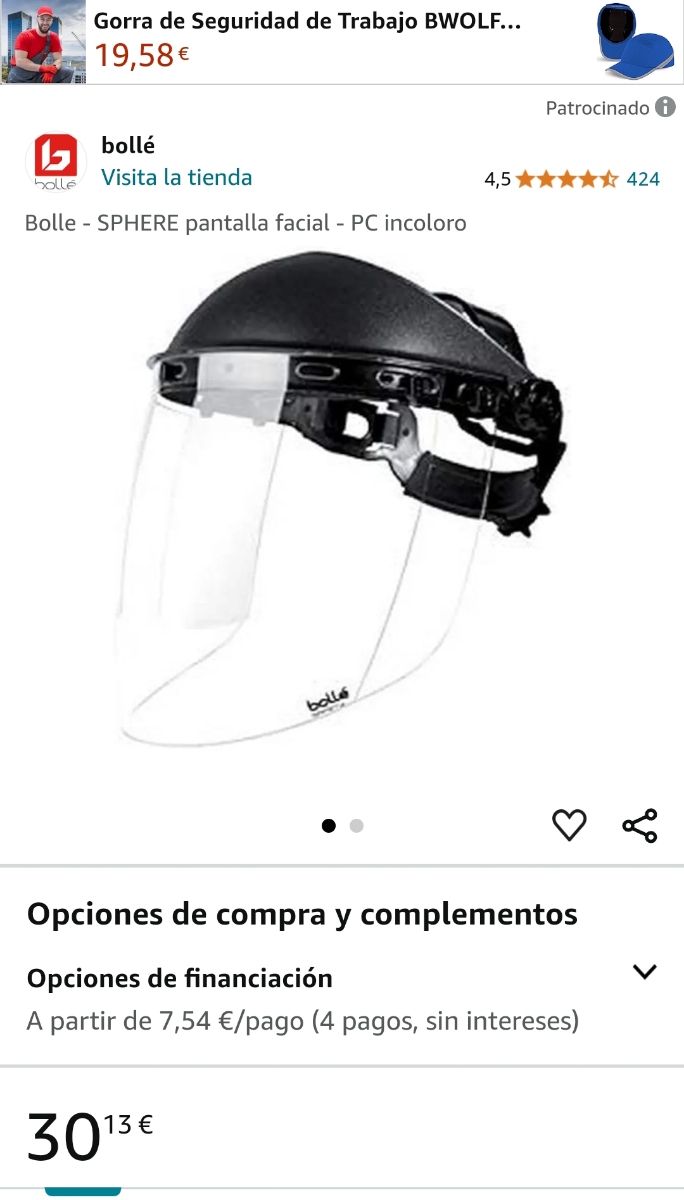The height and width of the screenshot is (1200, 684).
Task: Go to the second product image dot
Action: (357, 826)
